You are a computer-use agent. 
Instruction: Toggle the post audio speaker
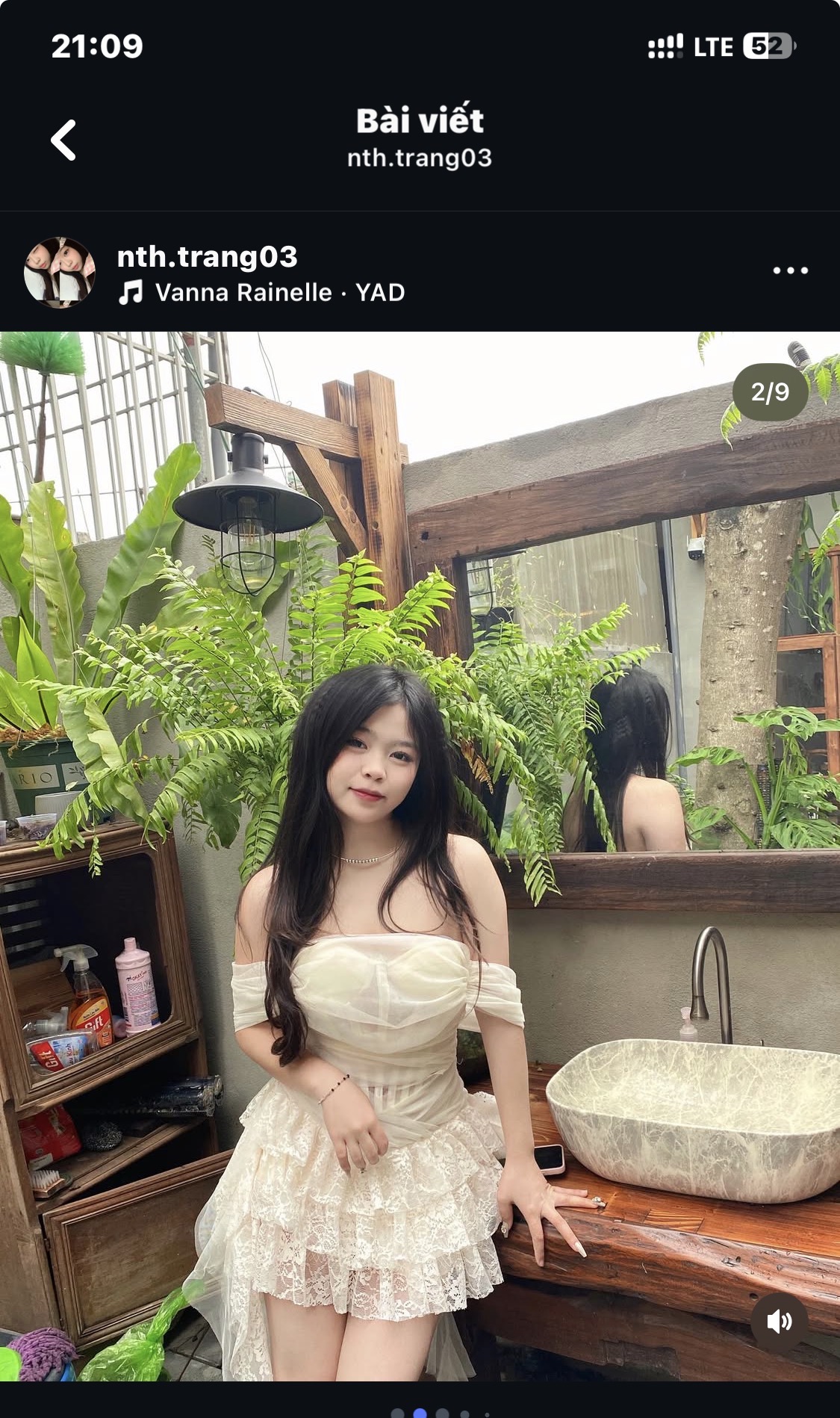coord(779,1322)
